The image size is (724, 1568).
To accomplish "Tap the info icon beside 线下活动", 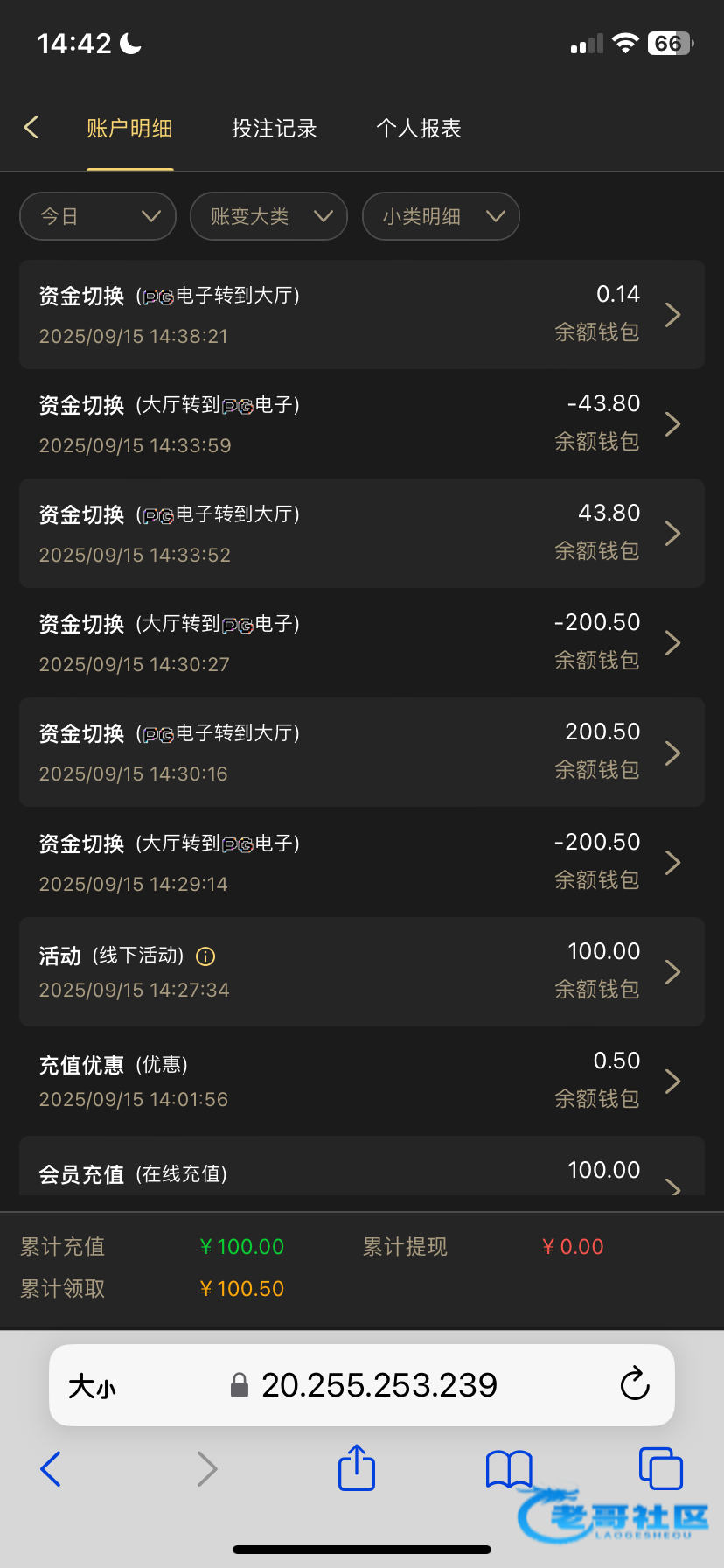I will click(x=205, y=956).
